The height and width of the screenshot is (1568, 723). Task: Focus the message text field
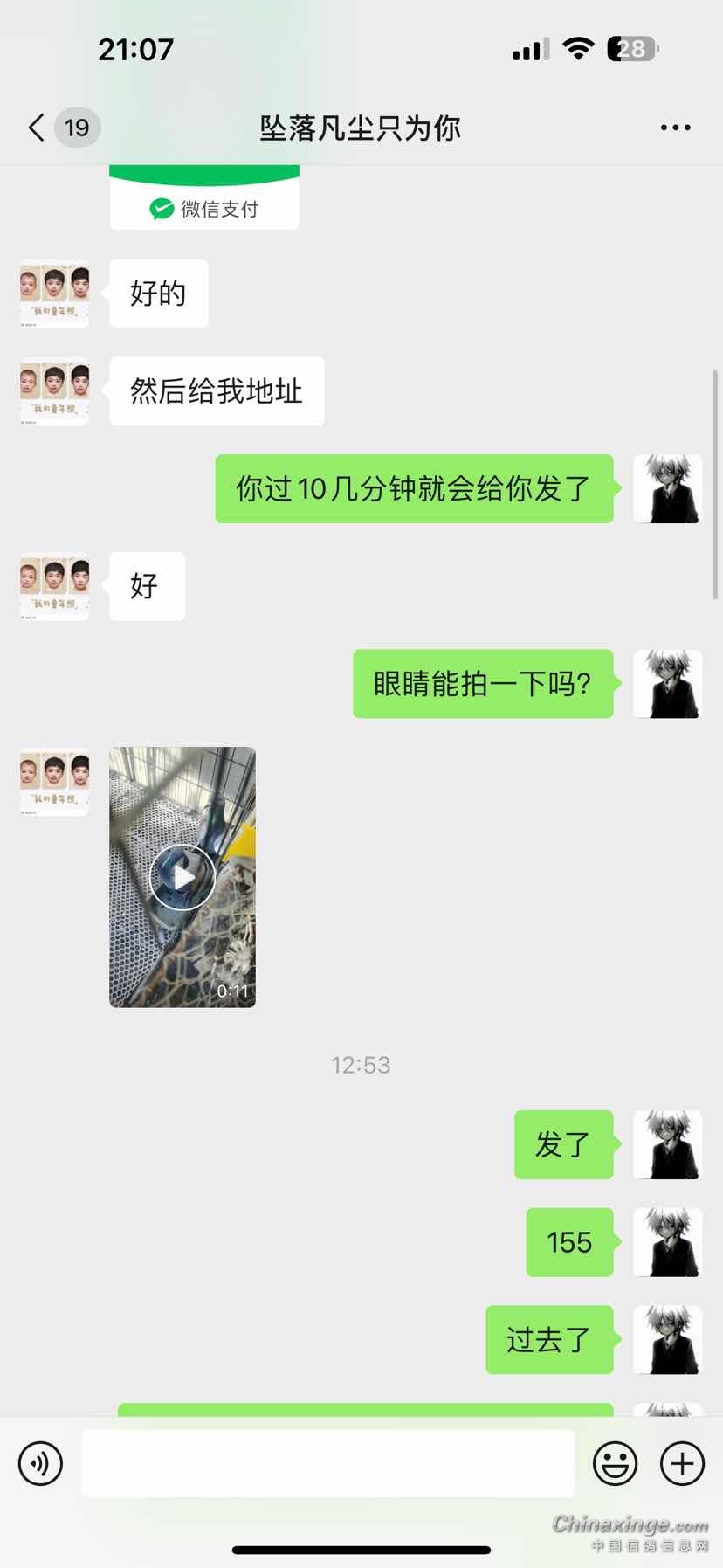(x=327, y=1463)
